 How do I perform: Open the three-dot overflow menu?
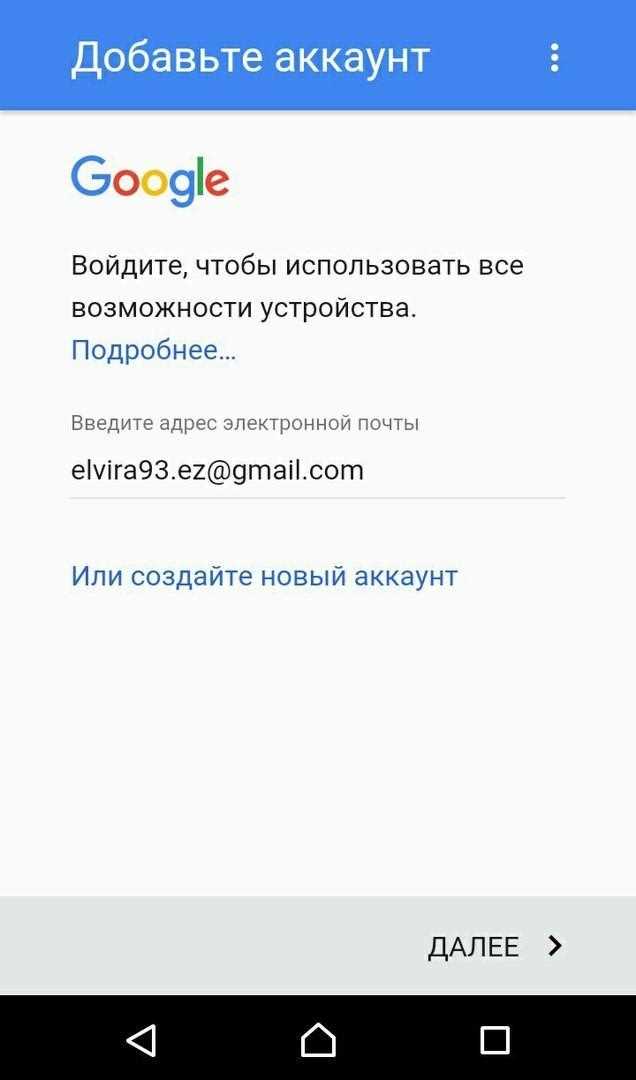click(554, 57)
